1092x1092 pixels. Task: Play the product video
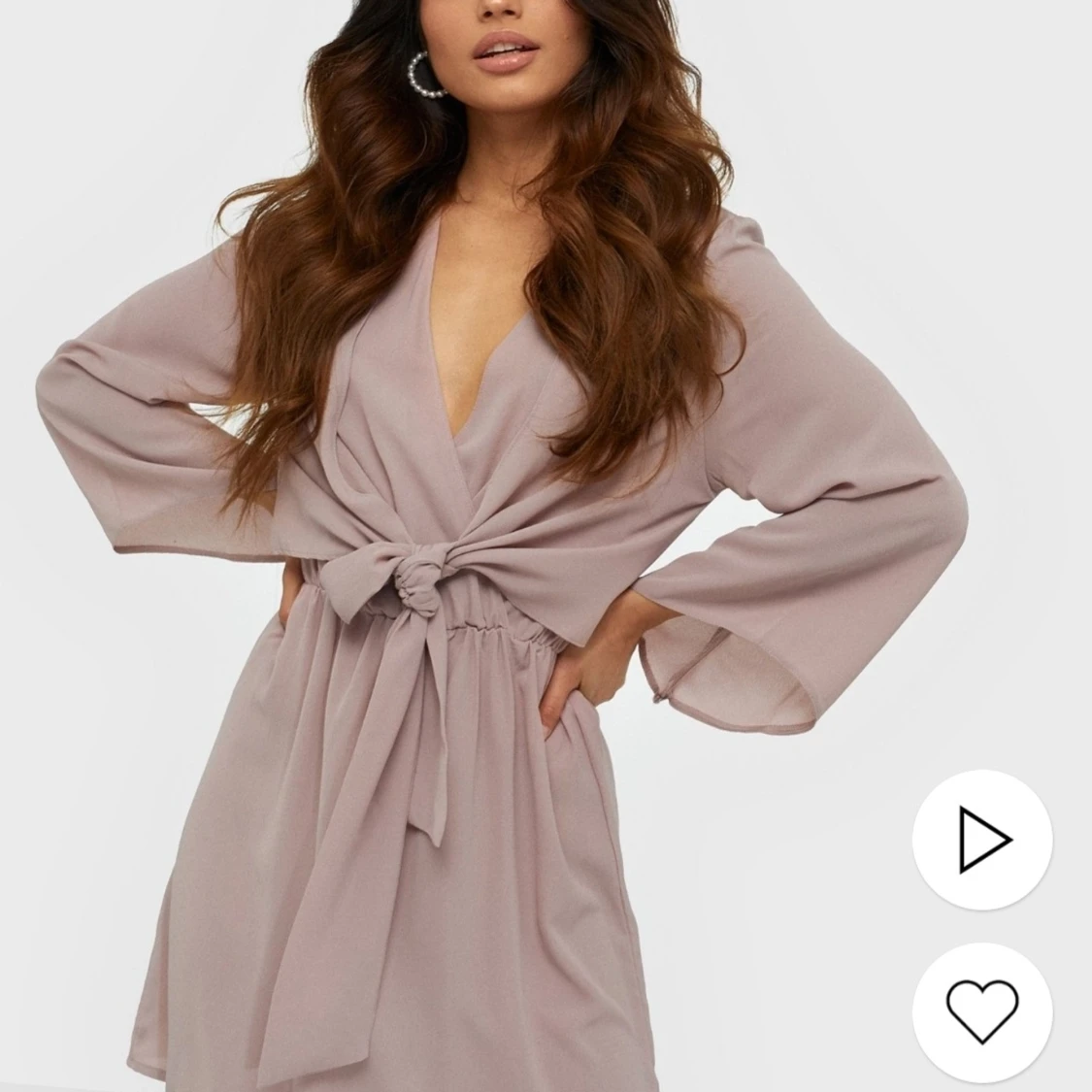982,840
